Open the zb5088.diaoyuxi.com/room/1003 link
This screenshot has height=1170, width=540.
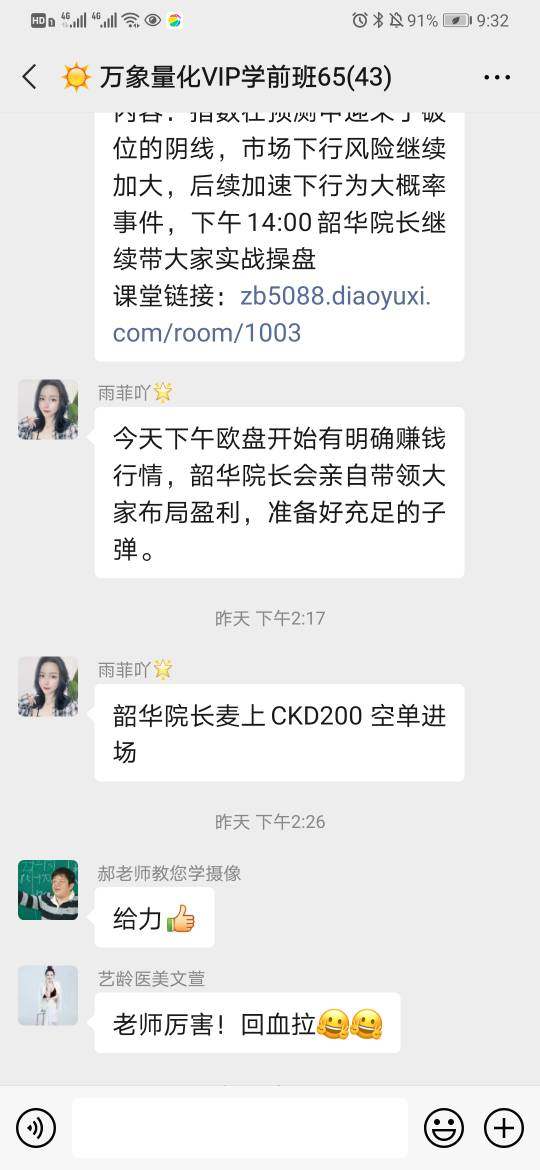pos(272,314)
